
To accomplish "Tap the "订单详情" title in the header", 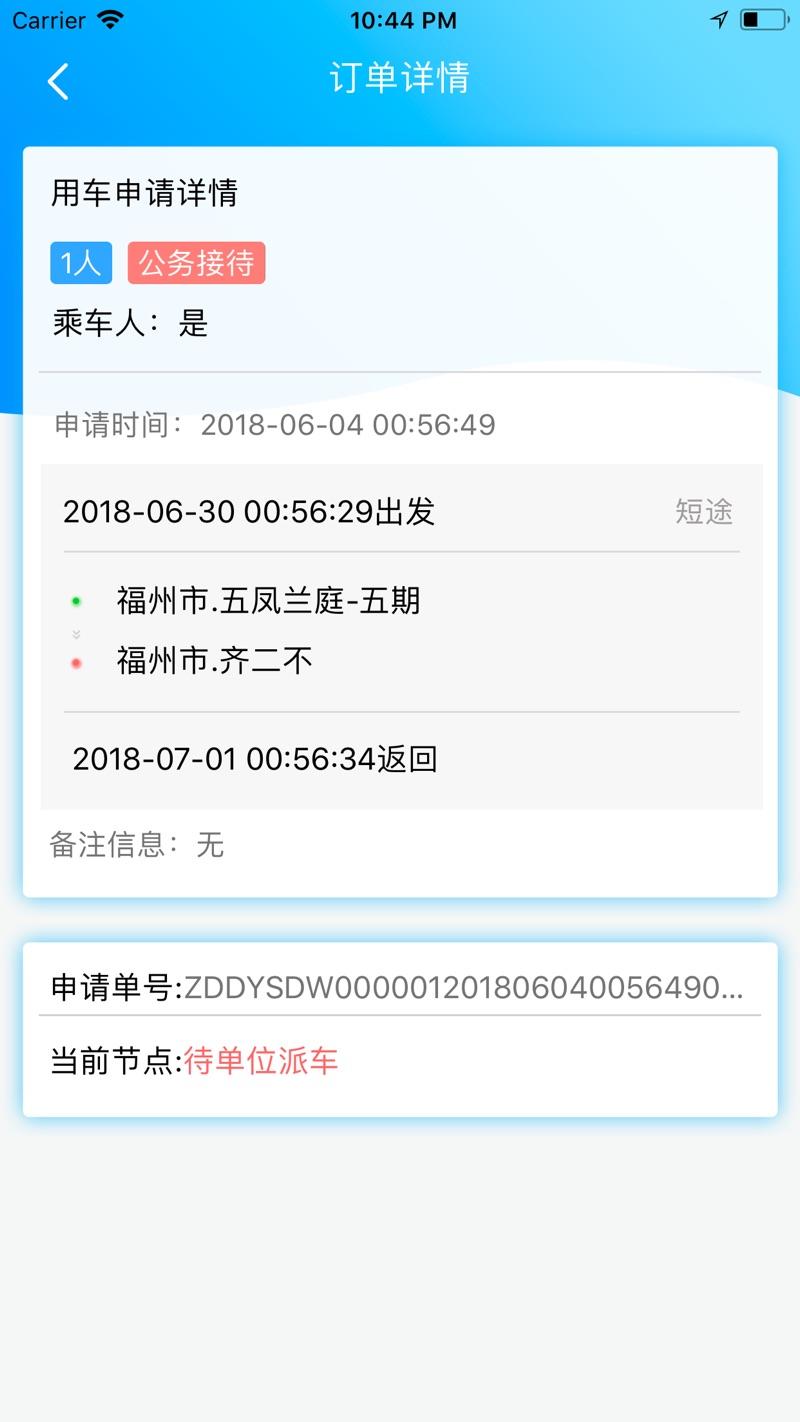I will coord(400,79).
